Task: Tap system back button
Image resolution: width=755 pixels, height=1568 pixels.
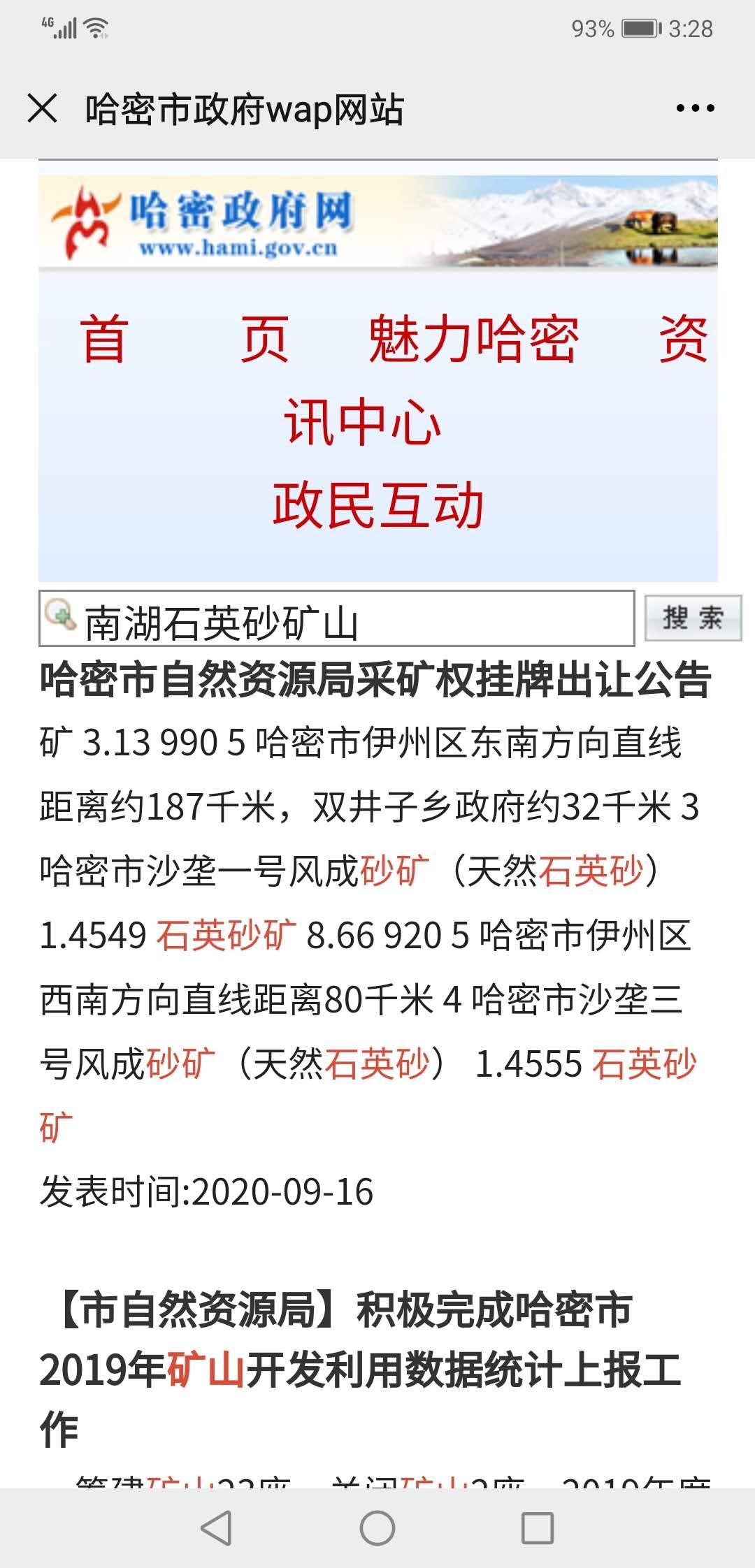Action: click(x=216, y=1527)
